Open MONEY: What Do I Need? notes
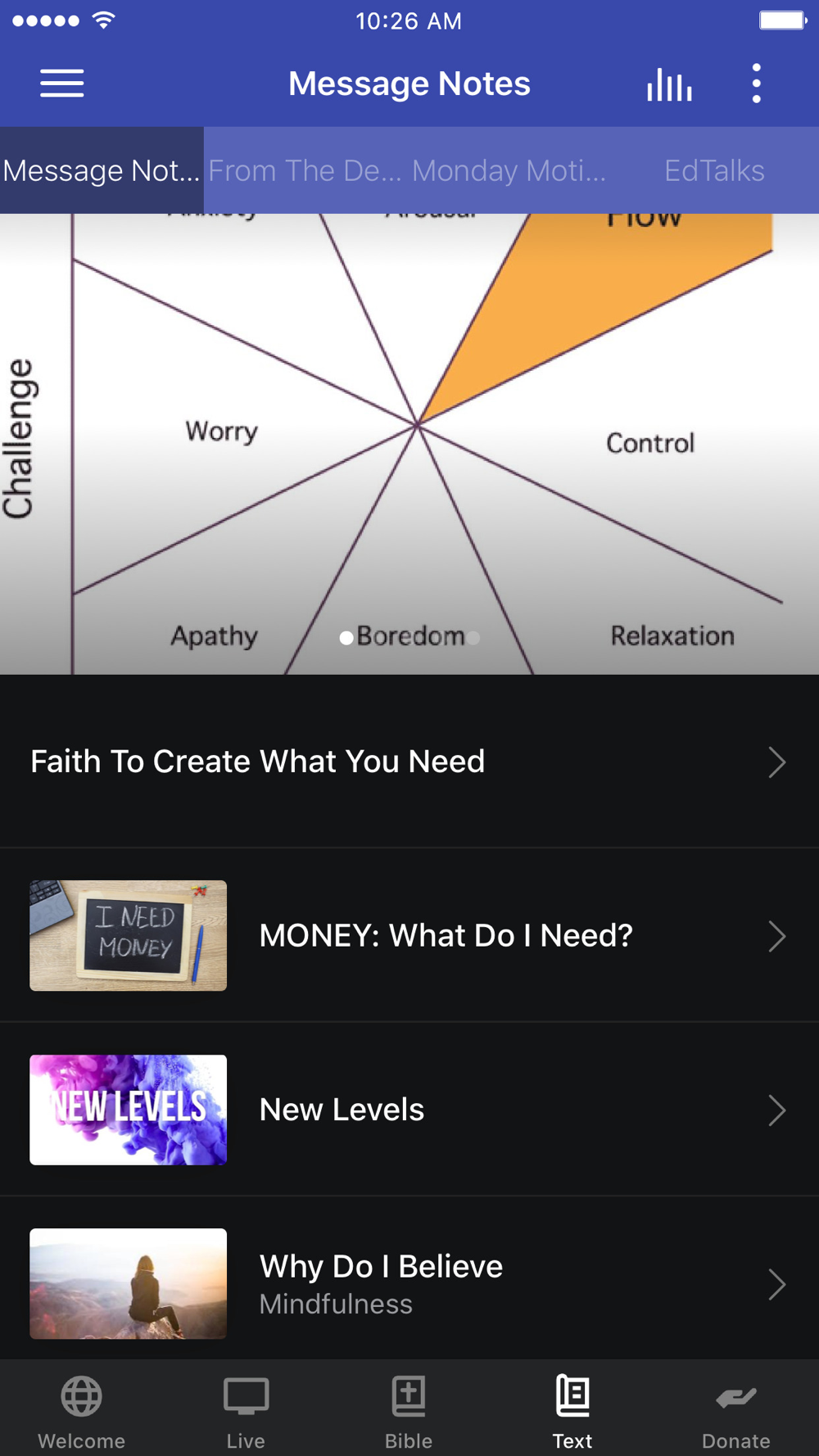The image size is (819, 1456). (x=409, y=936)
